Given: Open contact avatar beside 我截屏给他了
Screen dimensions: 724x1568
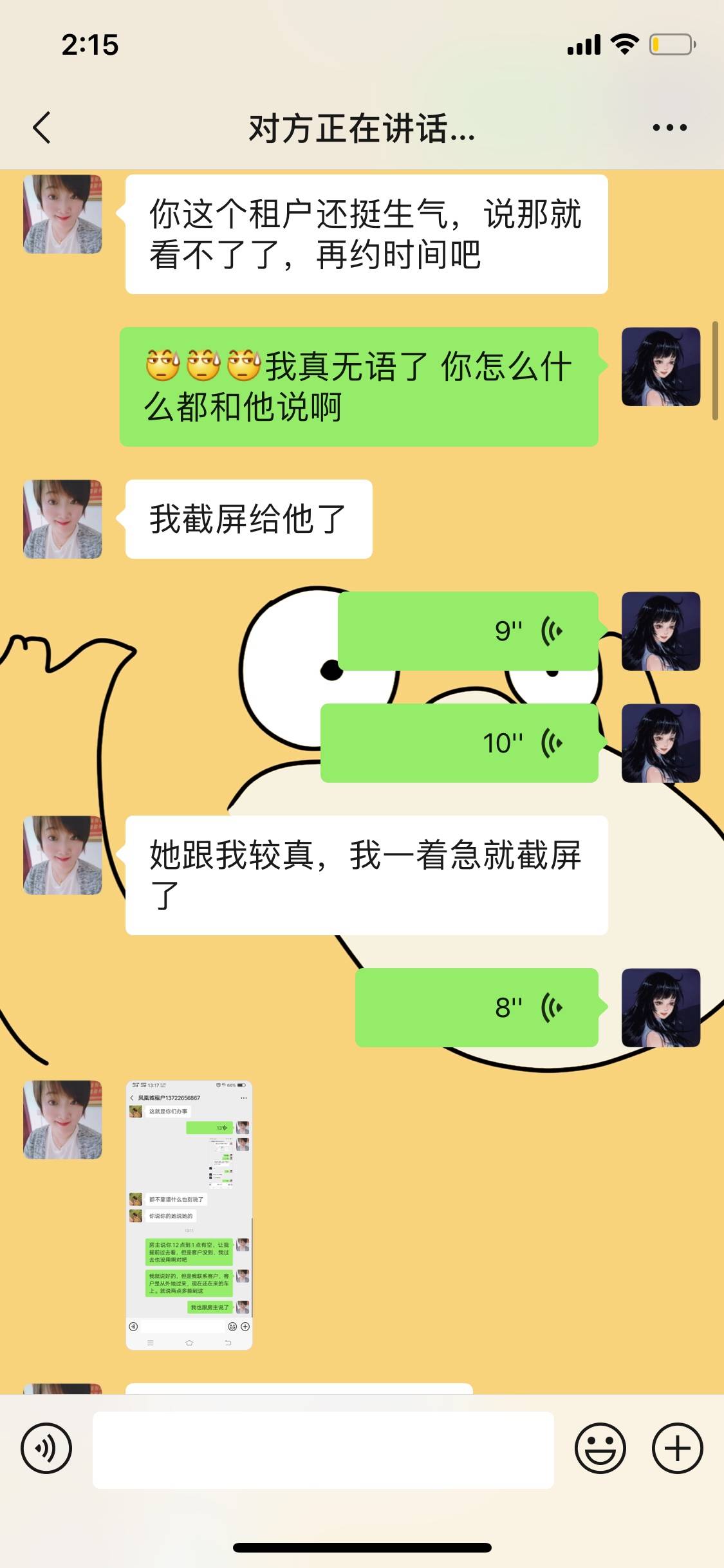Looking at the screenshot, I should tap(63, 519).
